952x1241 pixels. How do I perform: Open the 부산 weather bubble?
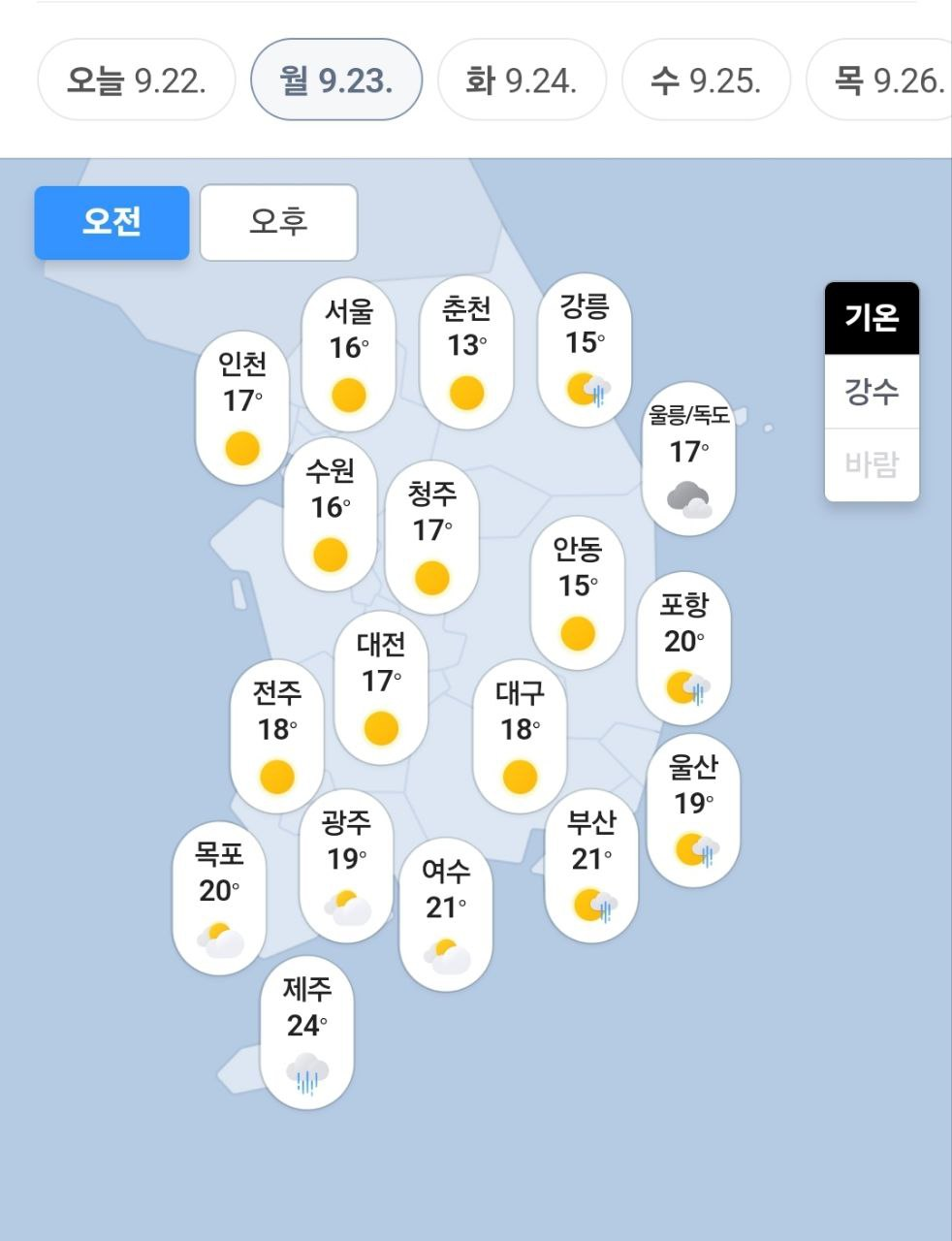[591, 867]
